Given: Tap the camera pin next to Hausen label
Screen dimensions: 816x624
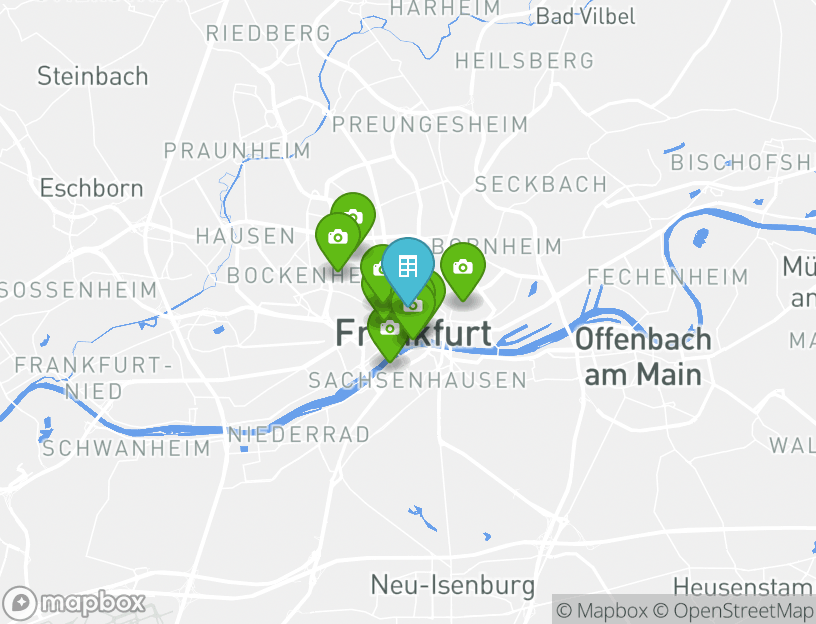Looking at the screenshot, I should coord(338,237).
